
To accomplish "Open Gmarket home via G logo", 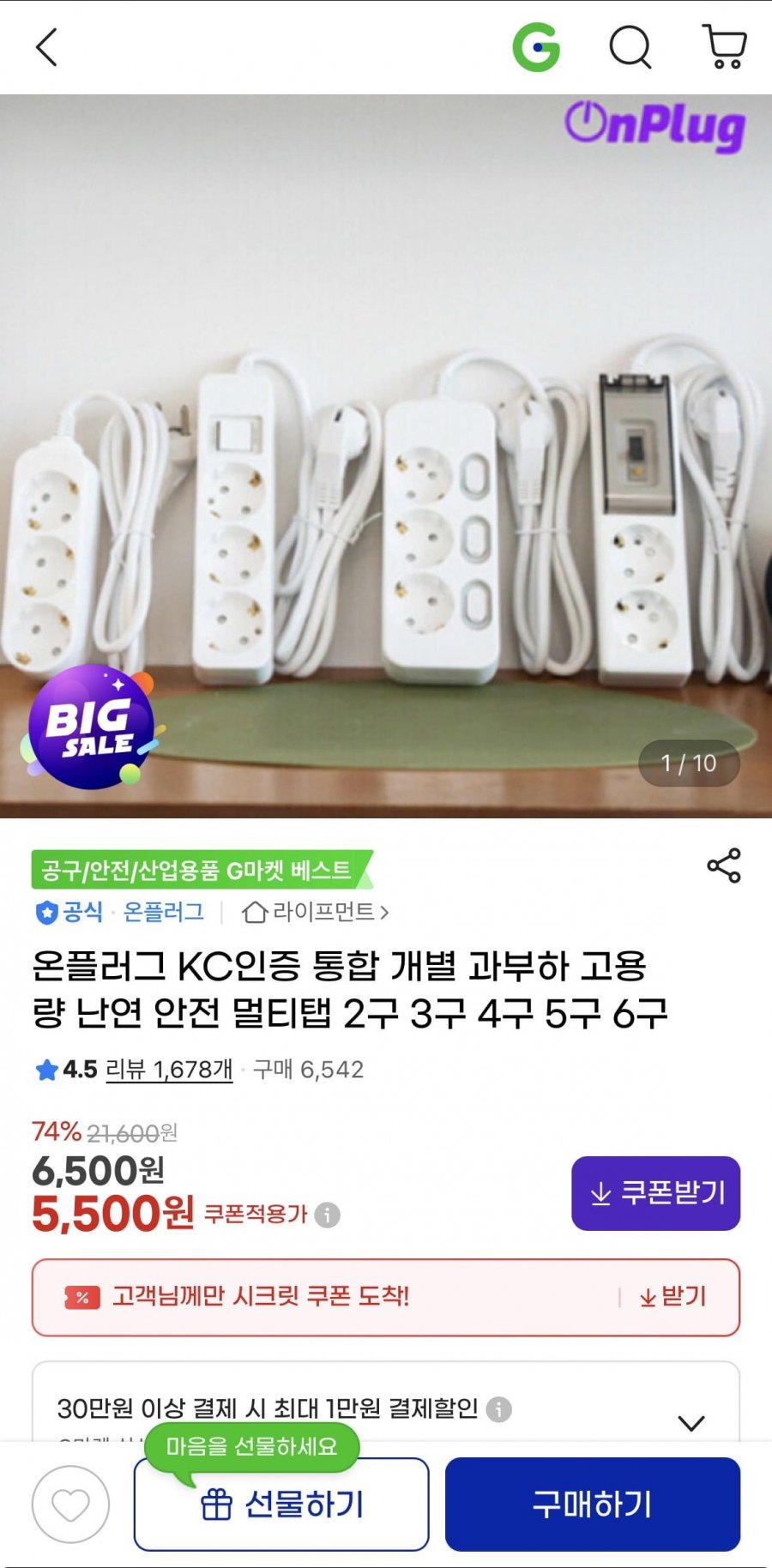I will [536, 47].
